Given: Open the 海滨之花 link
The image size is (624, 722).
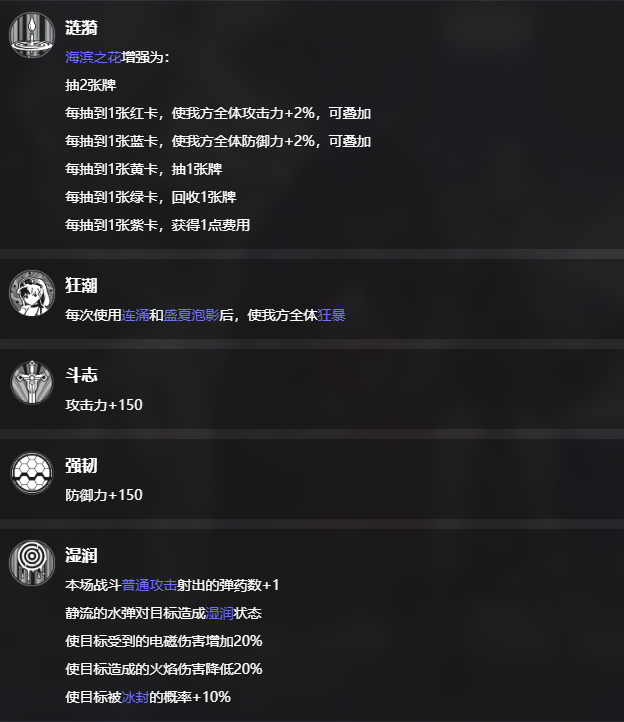Looking at the screenshot, I should pos(93,57).
